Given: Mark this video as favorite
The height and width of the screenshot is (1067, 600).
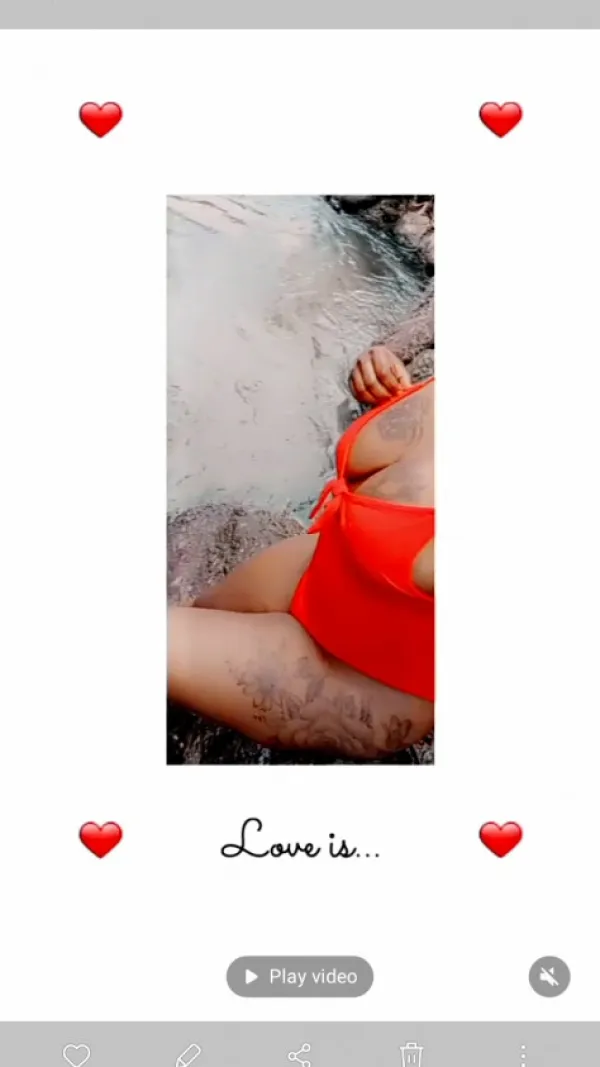Looking at the screenshot, I should (x=76, y=1054).
